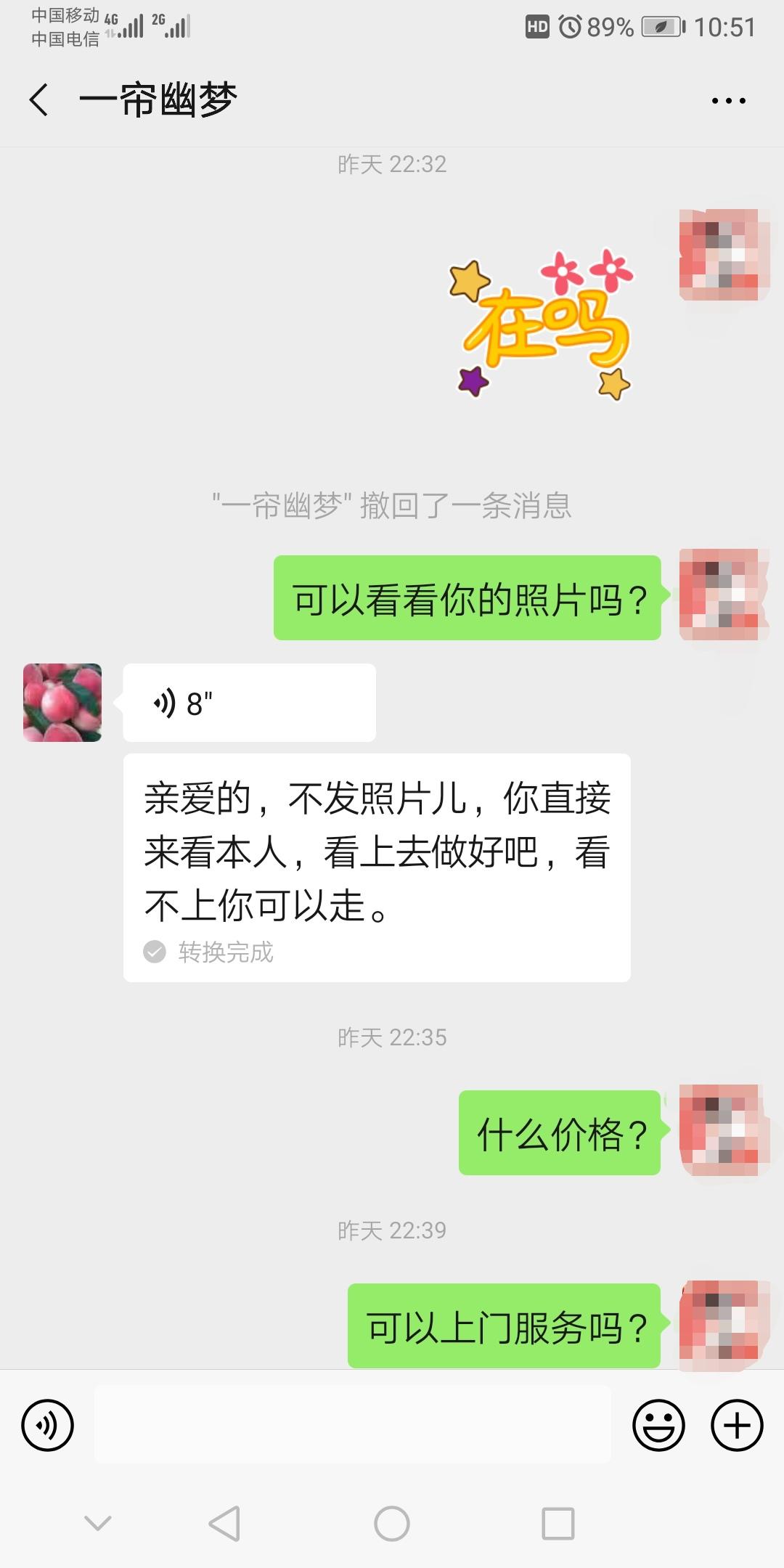Tap the message bubble asking 什么价格？

point(559,1131)
